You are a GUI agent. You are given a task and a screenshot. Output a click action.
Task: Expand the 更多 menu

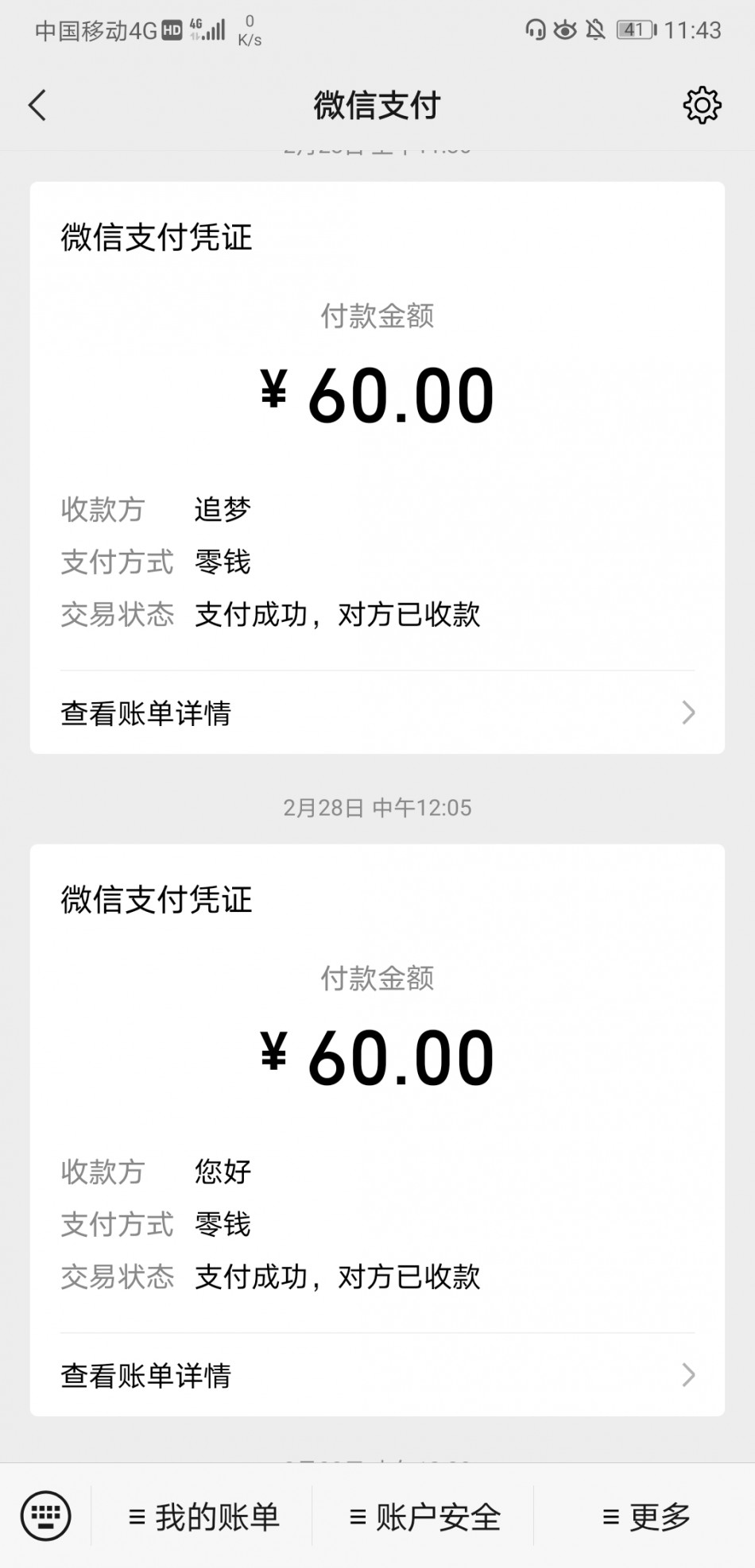click(x=645, y=1517)
